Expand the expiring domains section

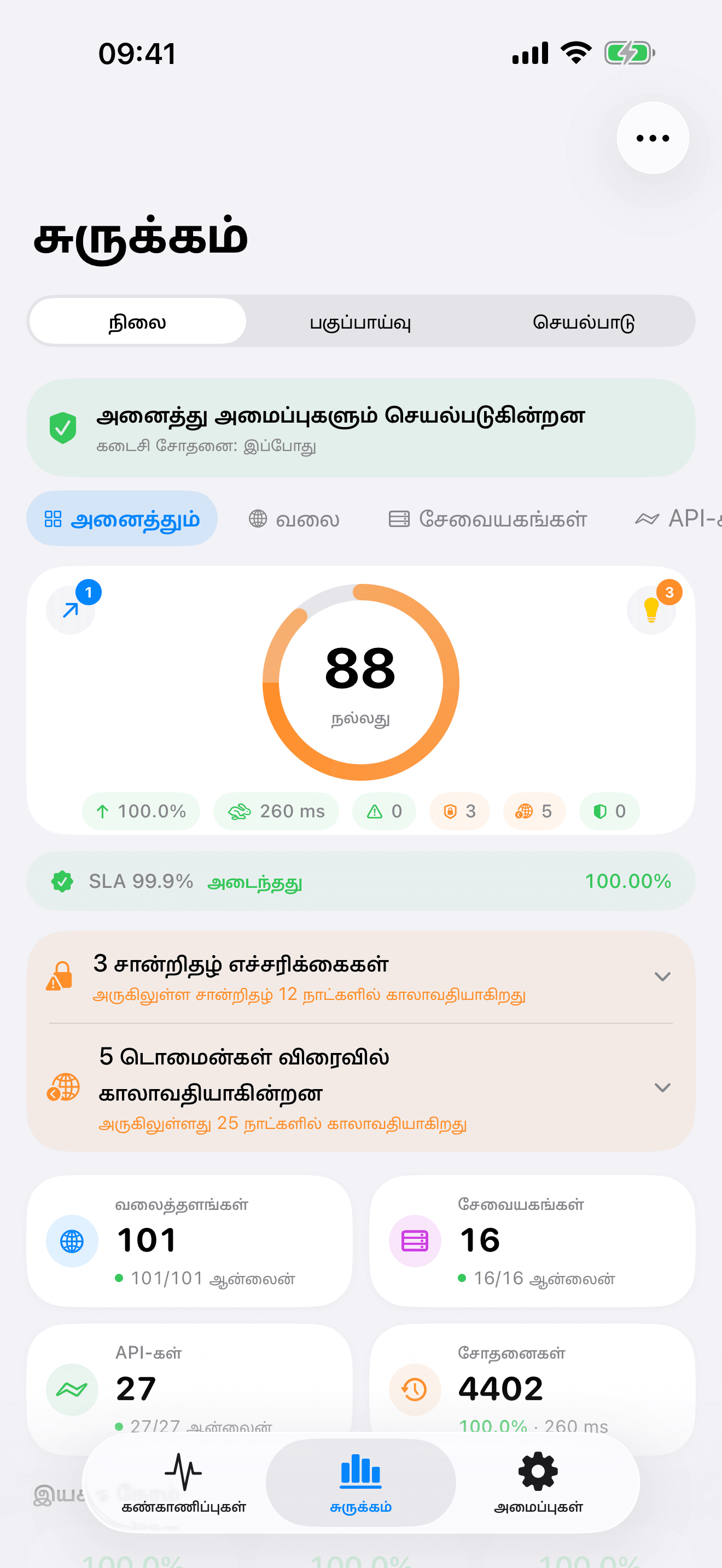(x=663, y=1088)
